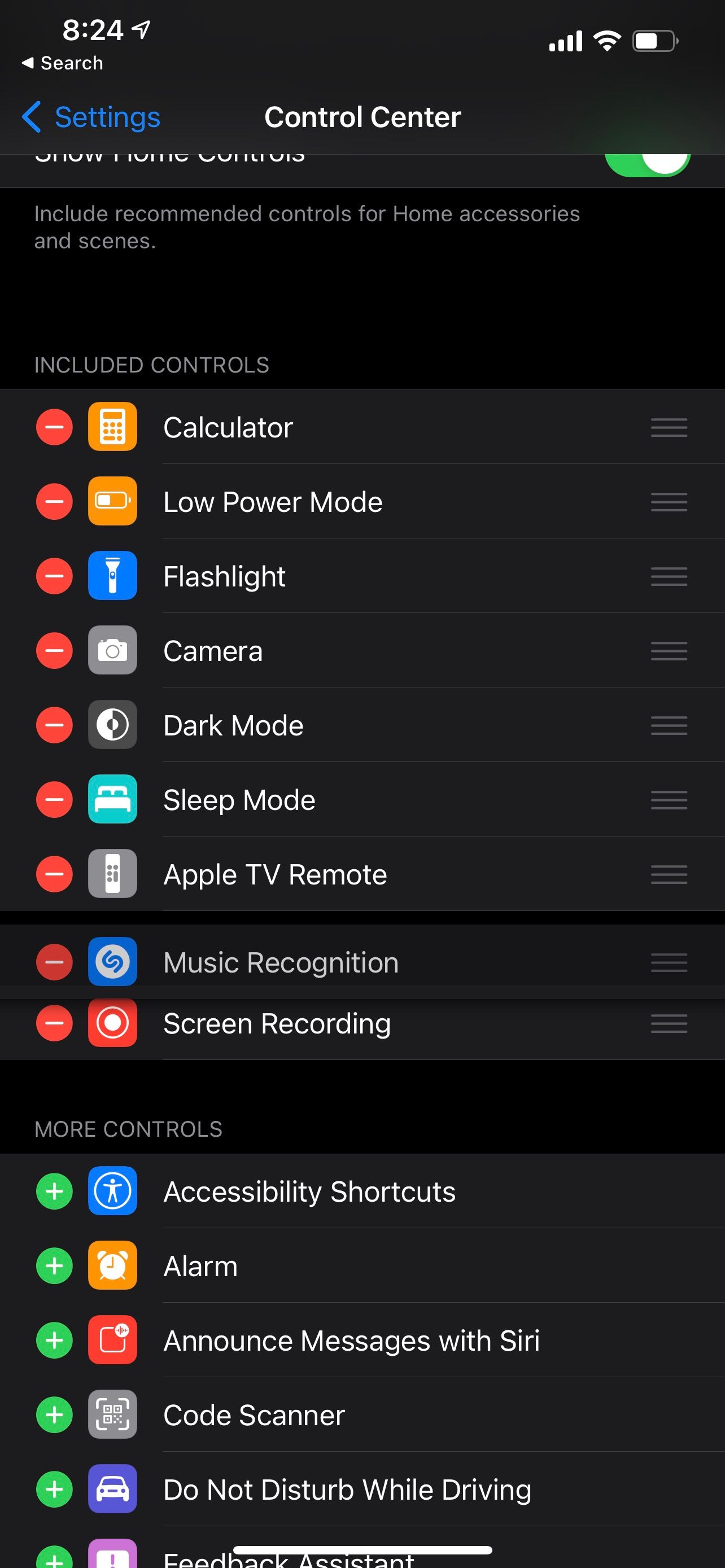
Task: Add Accessibility Shortcuts to Control Center
Action: 54,1191
